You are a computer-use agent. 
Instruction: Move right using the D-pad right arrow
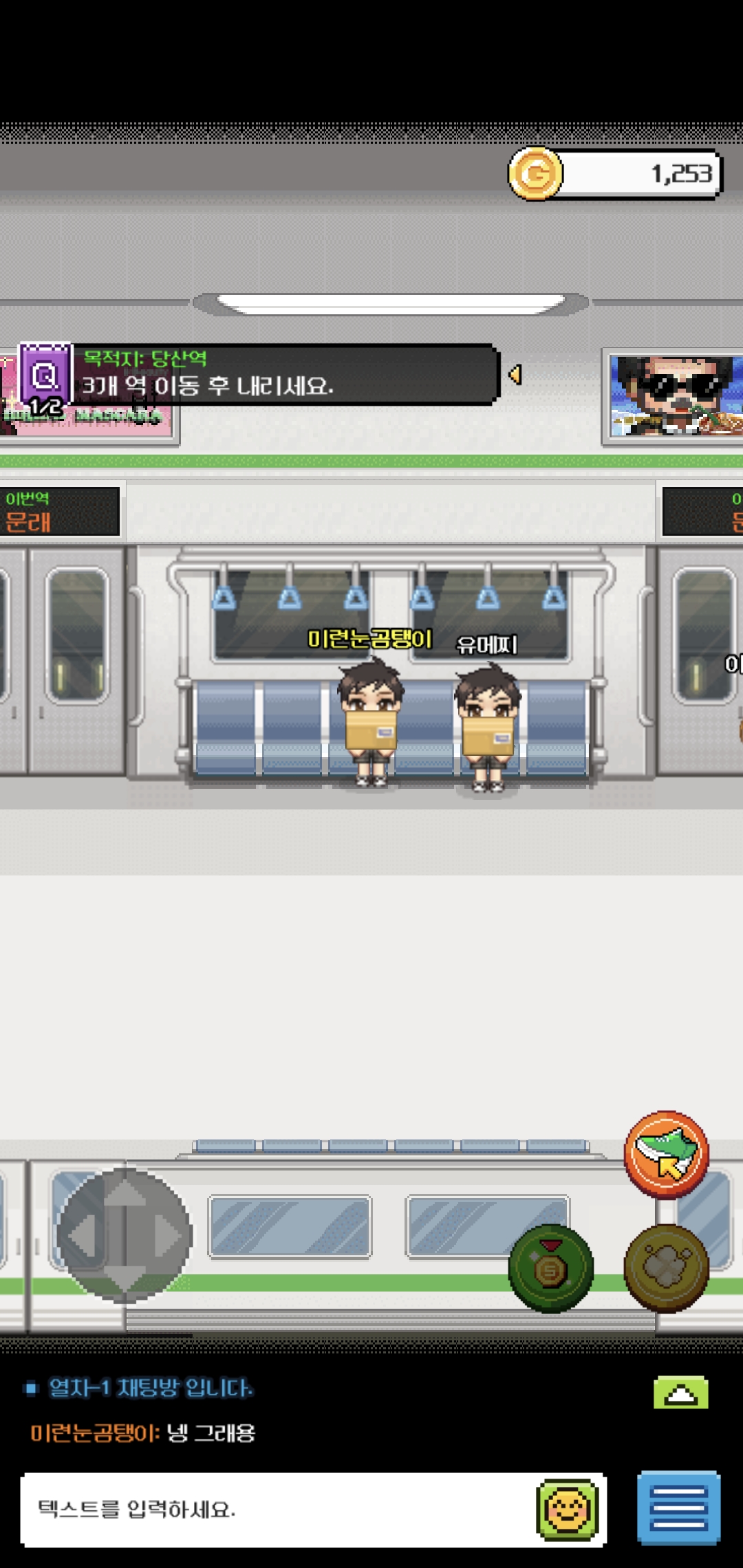tap(169, 1236)
